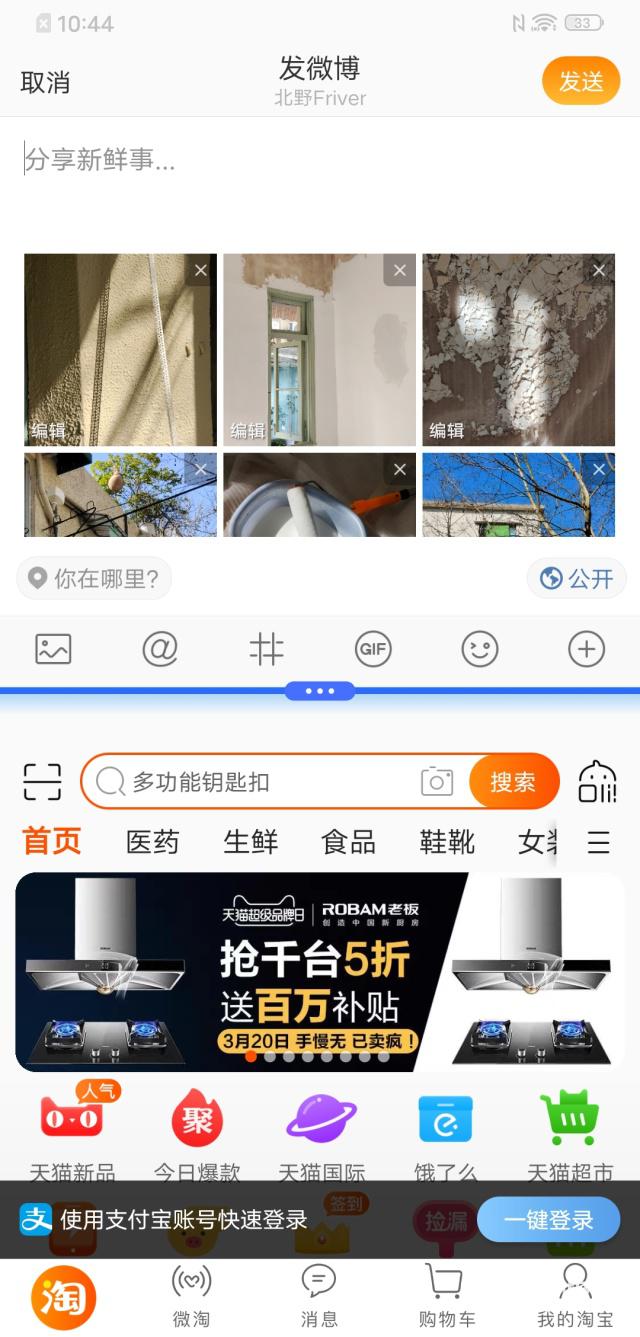
Task: Insert a hashtag topic
Action: (266, 650)
